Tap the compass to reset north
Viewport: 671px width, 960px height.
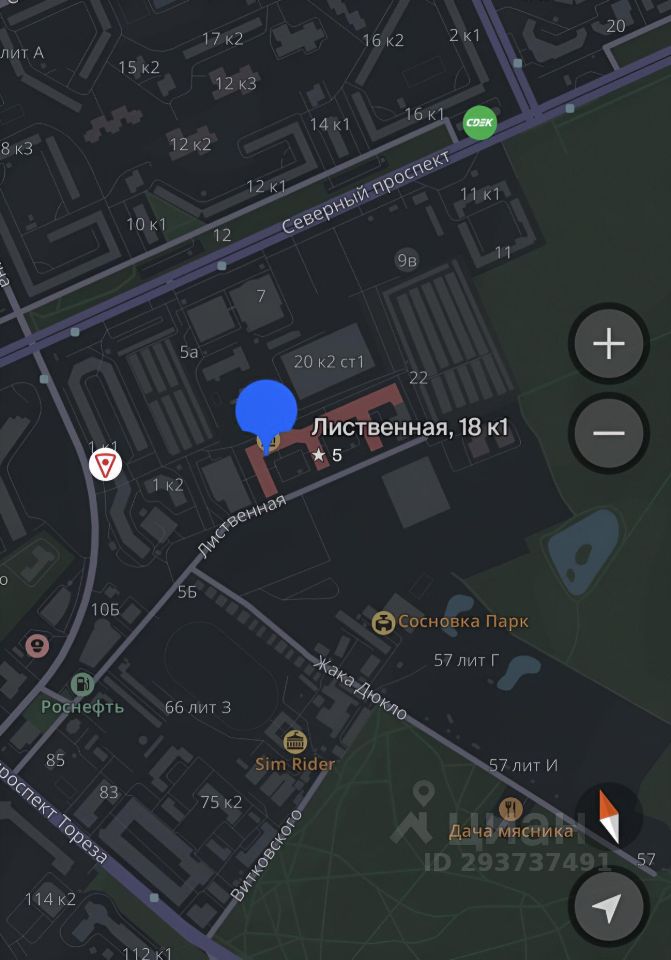click(608, 815)
